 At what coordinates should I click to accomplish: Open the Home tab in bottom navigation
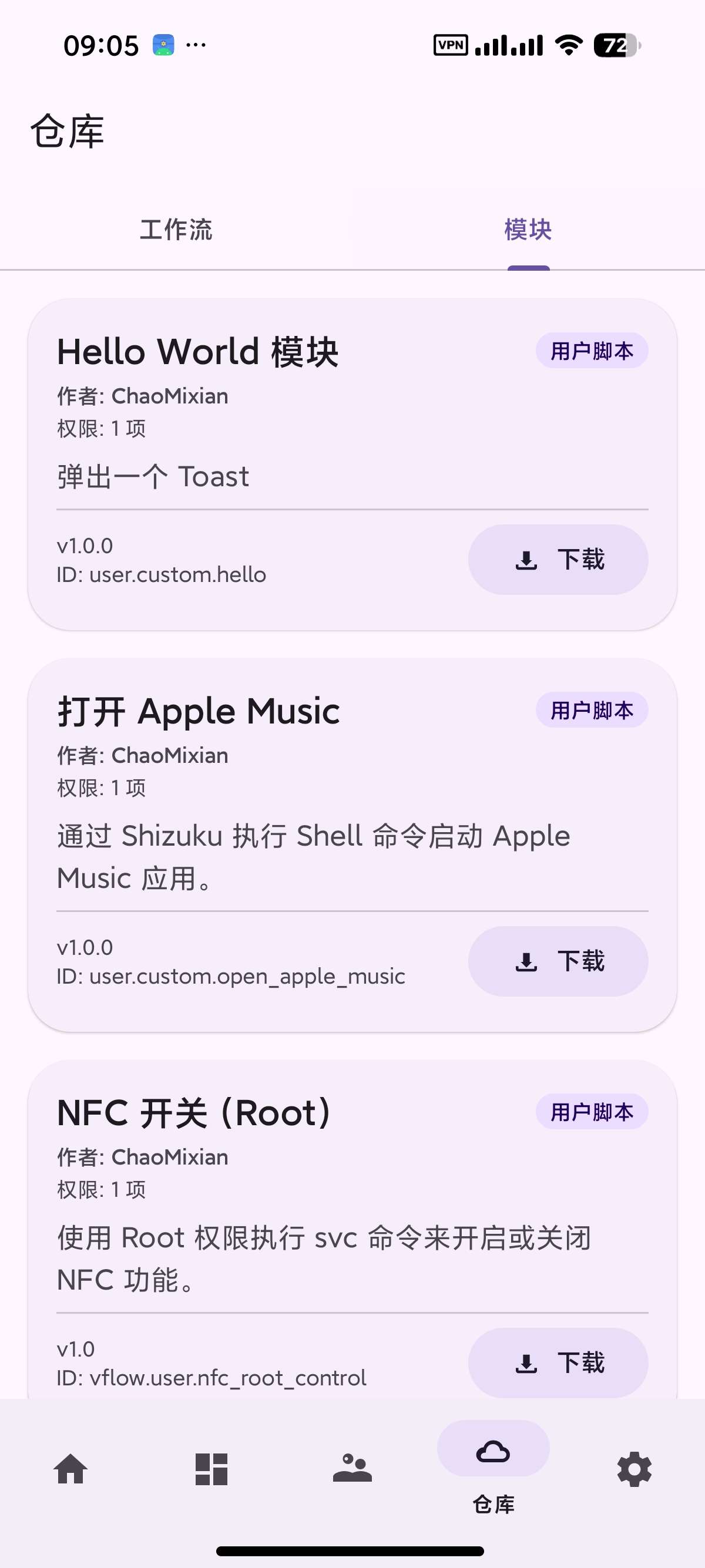(69, 1471)
